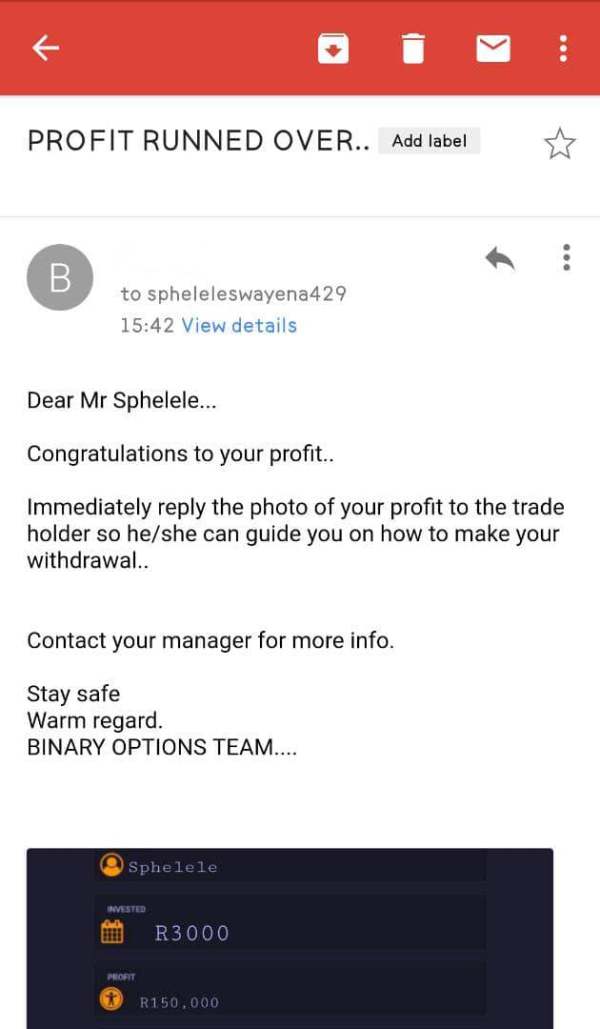This screenshot has height=1029, width=600.
Task: Delete this email with the trash icon
Action: click(x=413, y=49)
